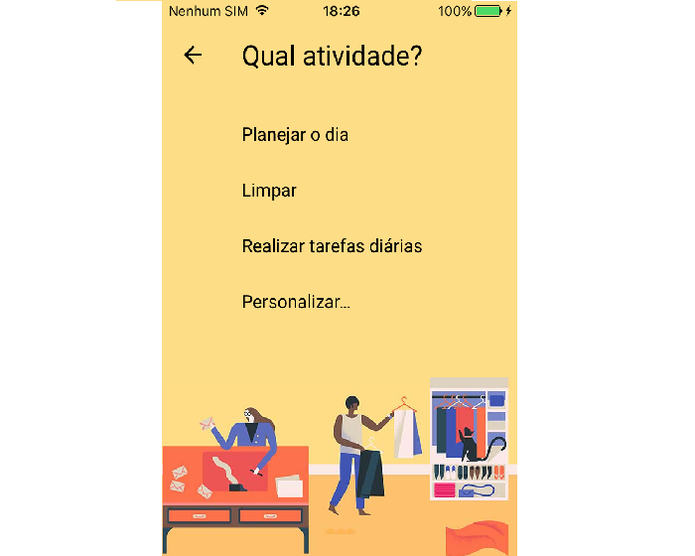Open the Personalizar... option
Screen dimensions: 695x556
click(x=295, y=301)
